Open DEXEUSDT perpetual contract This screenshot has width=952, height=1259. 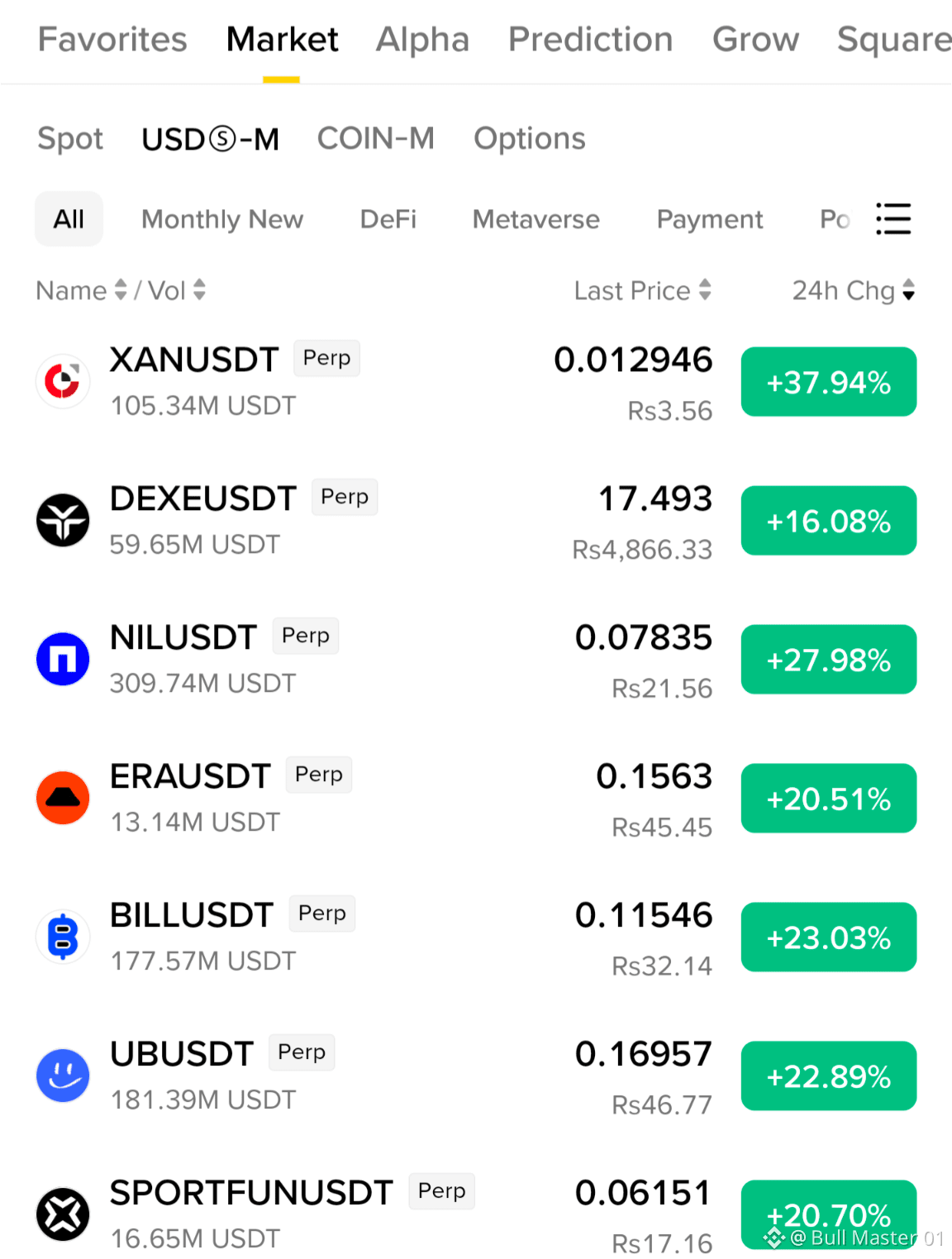pyautogui.click(x=476, y=521)
